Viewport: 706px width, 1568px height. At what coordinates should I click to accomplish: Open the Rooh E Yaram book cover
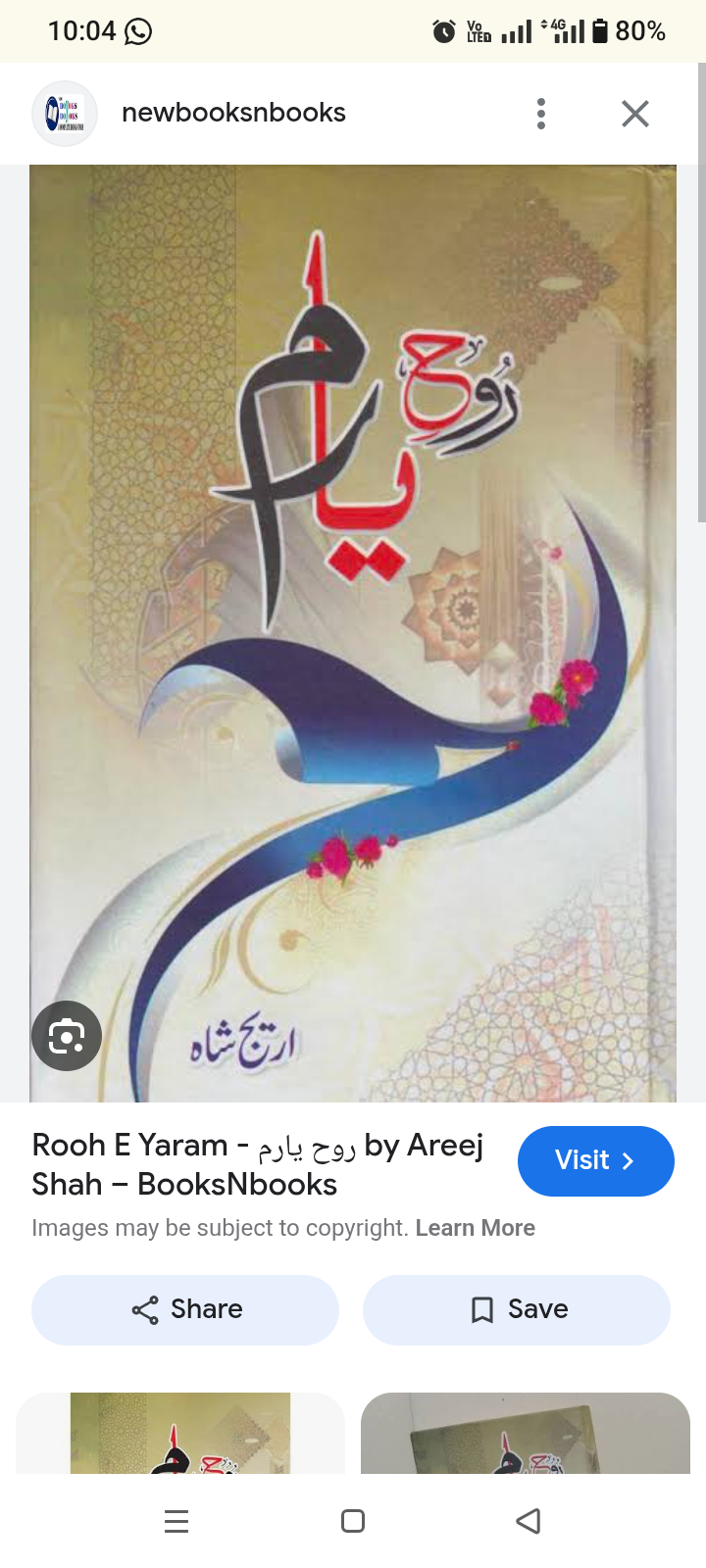(x=353, y=633)
